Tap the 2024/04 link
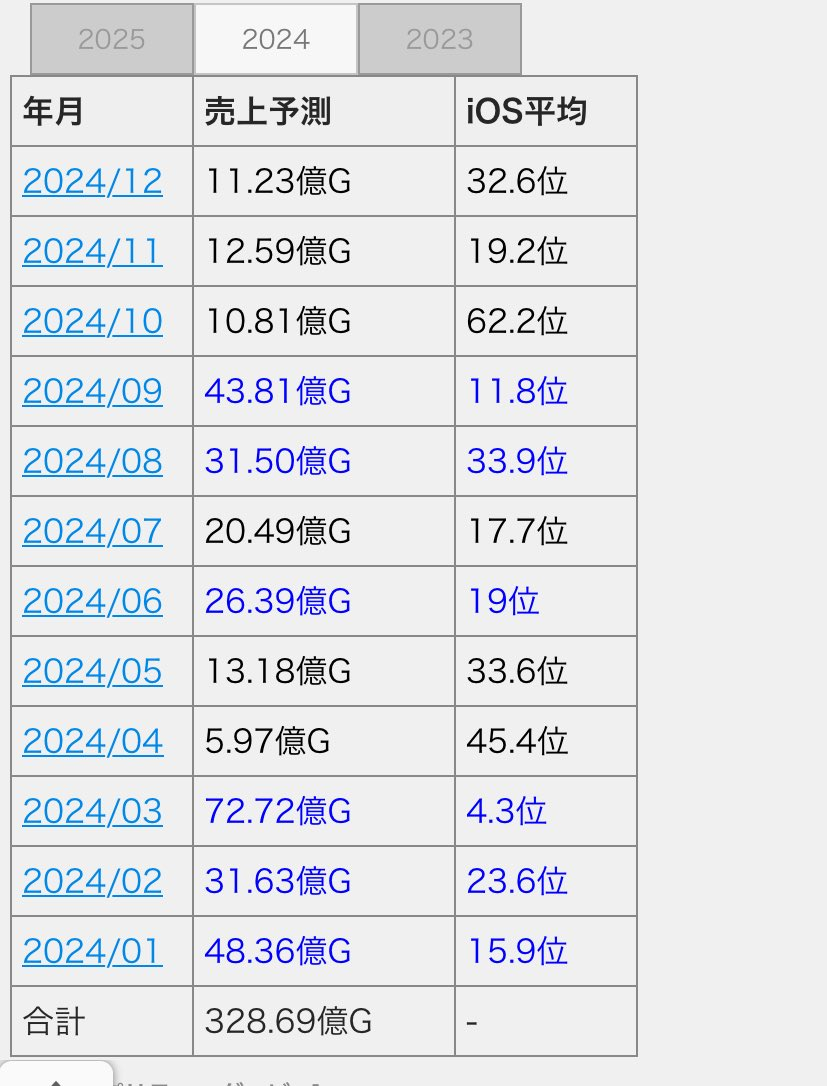827x1086 pixels. pyautogui.click(x=92, y=741)
